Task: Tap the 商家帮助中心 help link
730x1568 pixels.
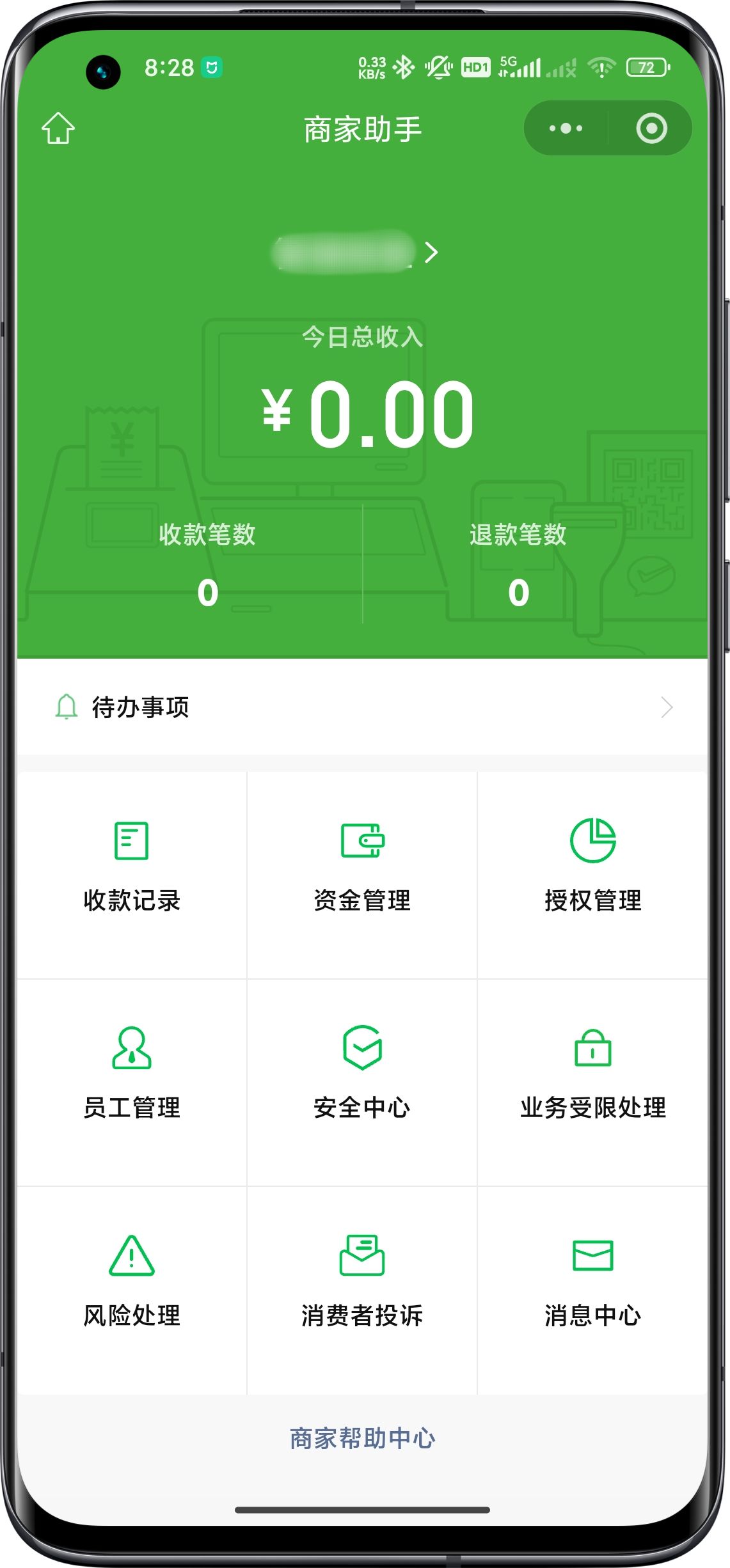Action: (362, 1439)
